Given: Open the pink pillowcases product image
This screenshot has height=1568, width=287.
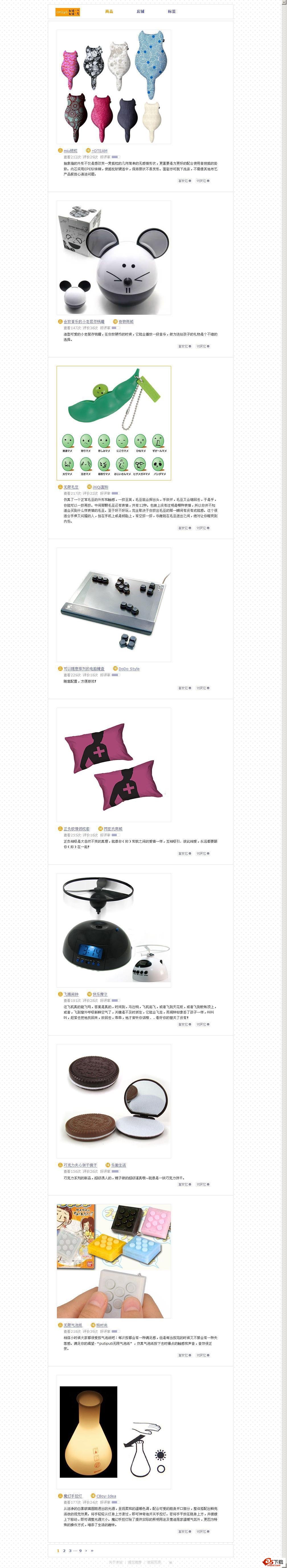Looking at the screenshot, I should (x=114, y=765).
